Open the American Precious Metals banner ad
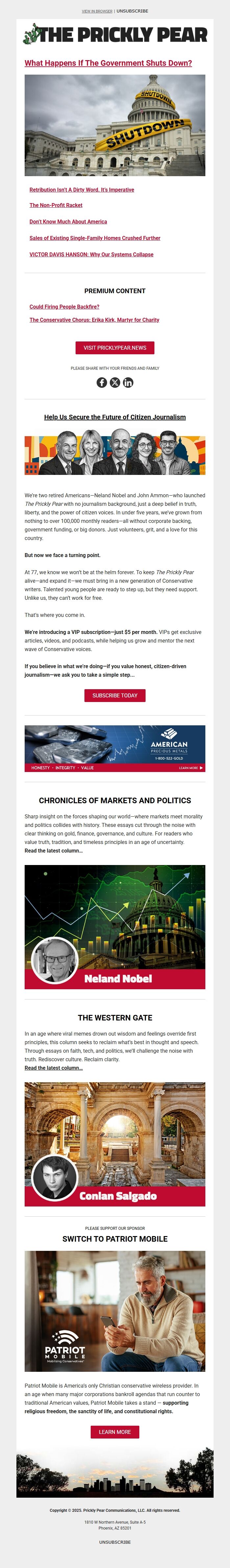 (x=114, y=748)
